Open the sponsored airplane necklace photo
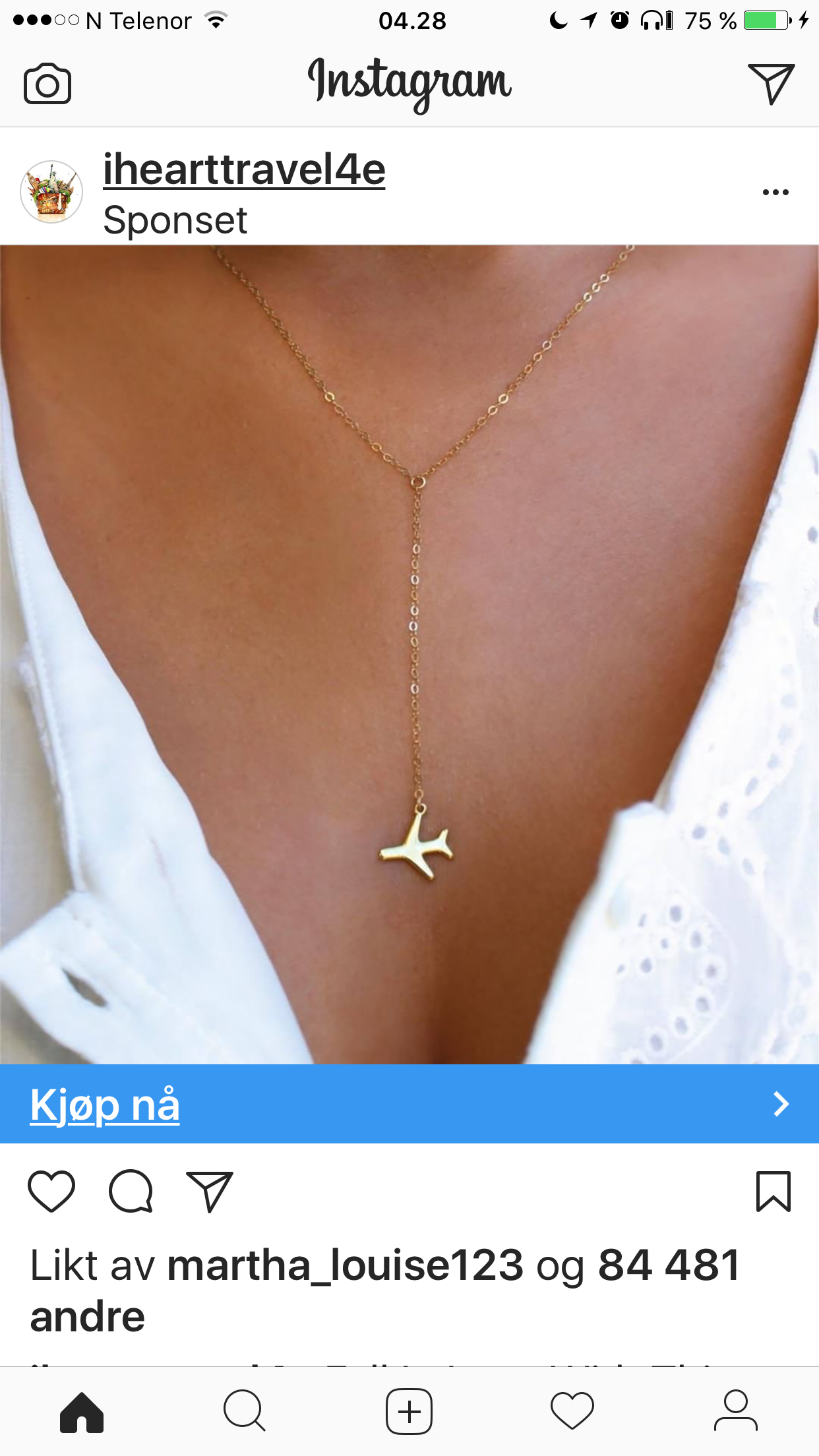Screen dimensions: 819x1456 coord(409,654)
